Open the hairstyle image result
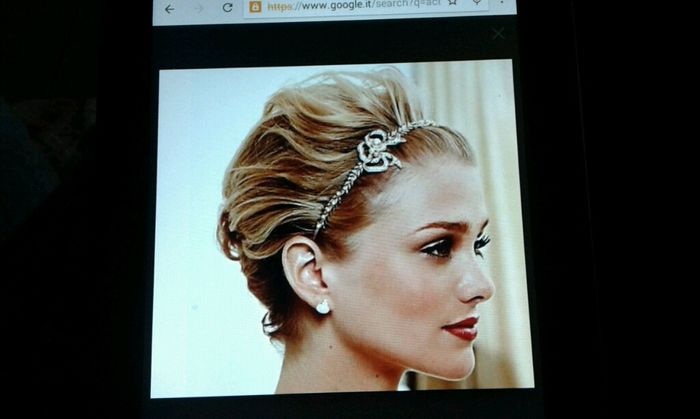The image size is (700, 419). click(x=345, y=228)
